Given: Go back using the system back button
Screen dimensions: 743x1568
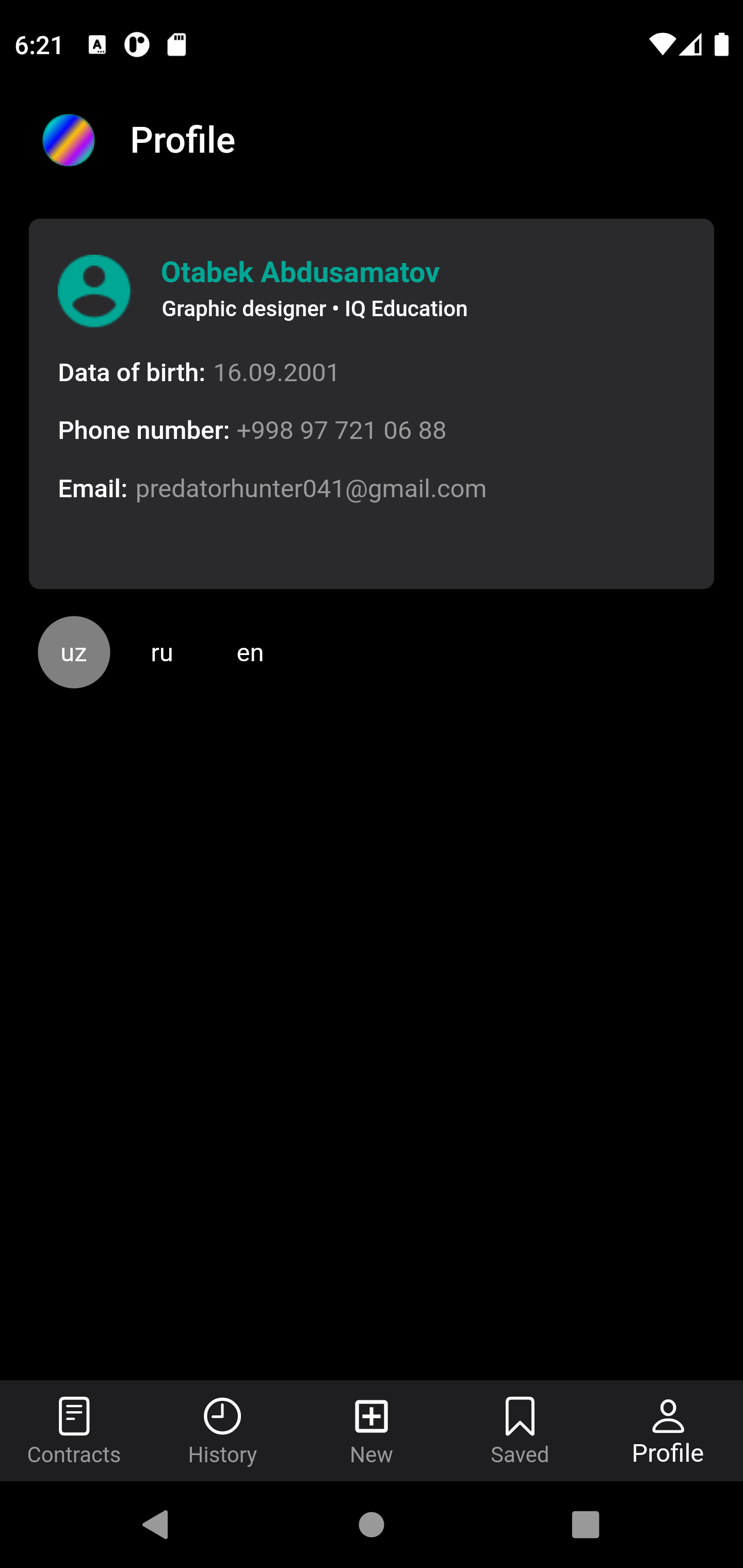Looking at the screenshot, I should 155,1525.
